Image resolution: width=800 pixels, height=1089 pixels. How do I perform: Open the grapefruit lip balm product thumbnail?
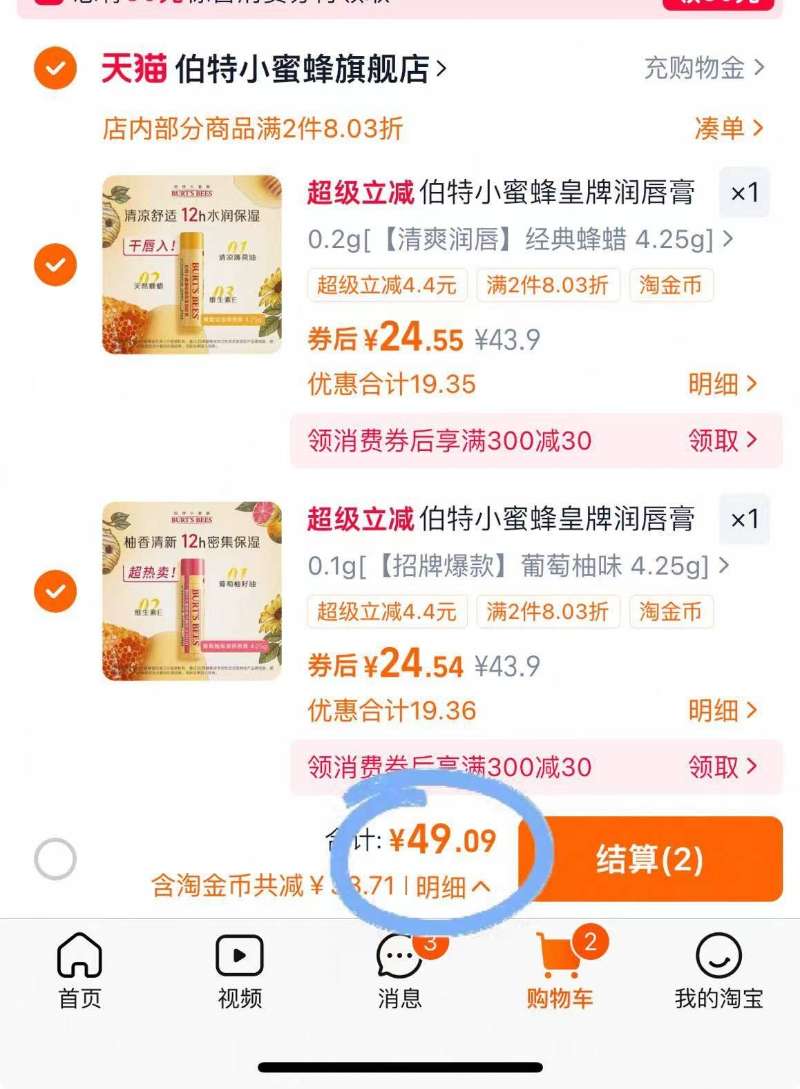(x=193, y=590)
